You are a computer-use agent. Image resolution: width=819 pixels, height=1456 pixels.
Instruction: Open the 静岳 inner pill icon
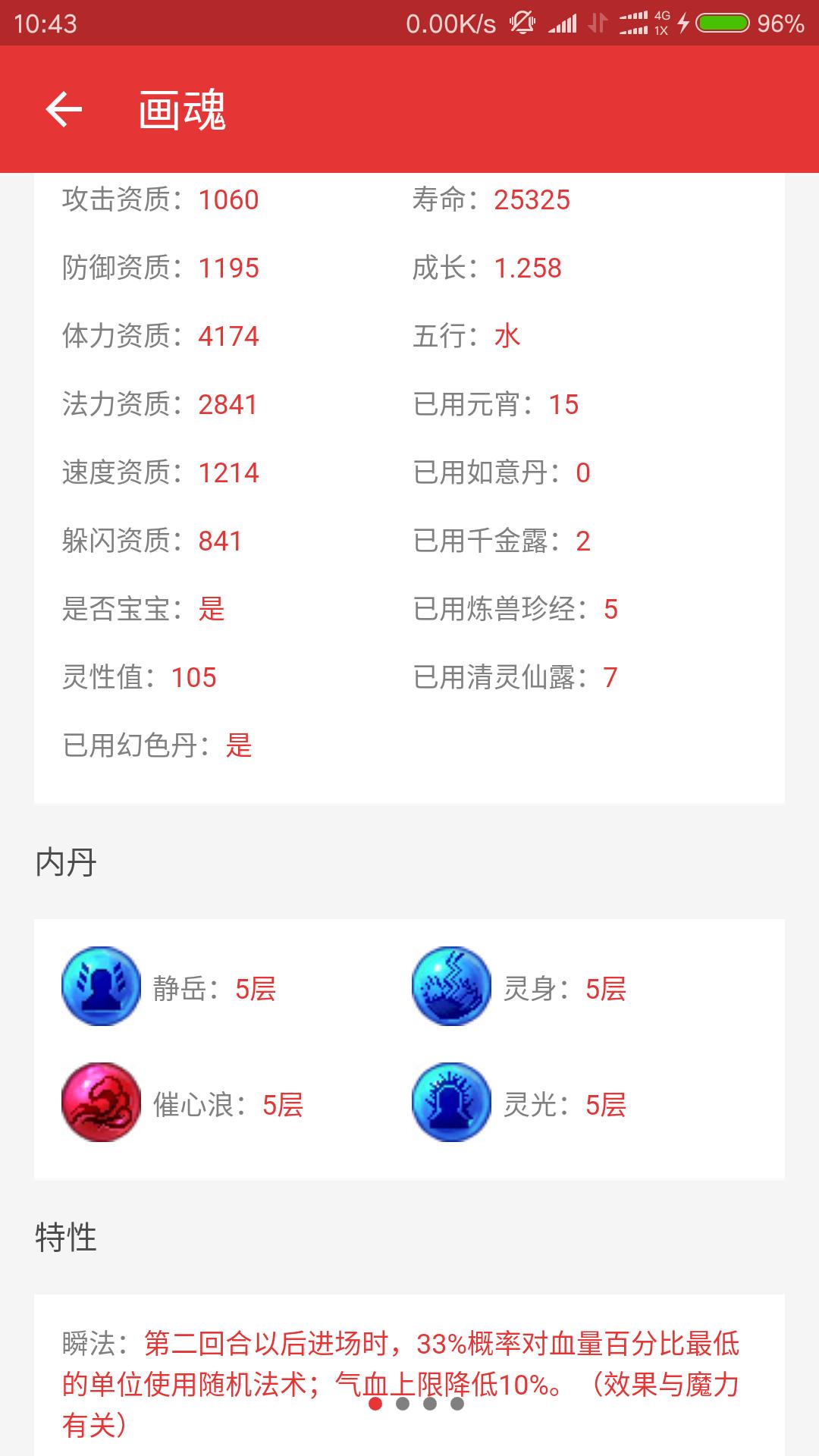coord(101,986)
